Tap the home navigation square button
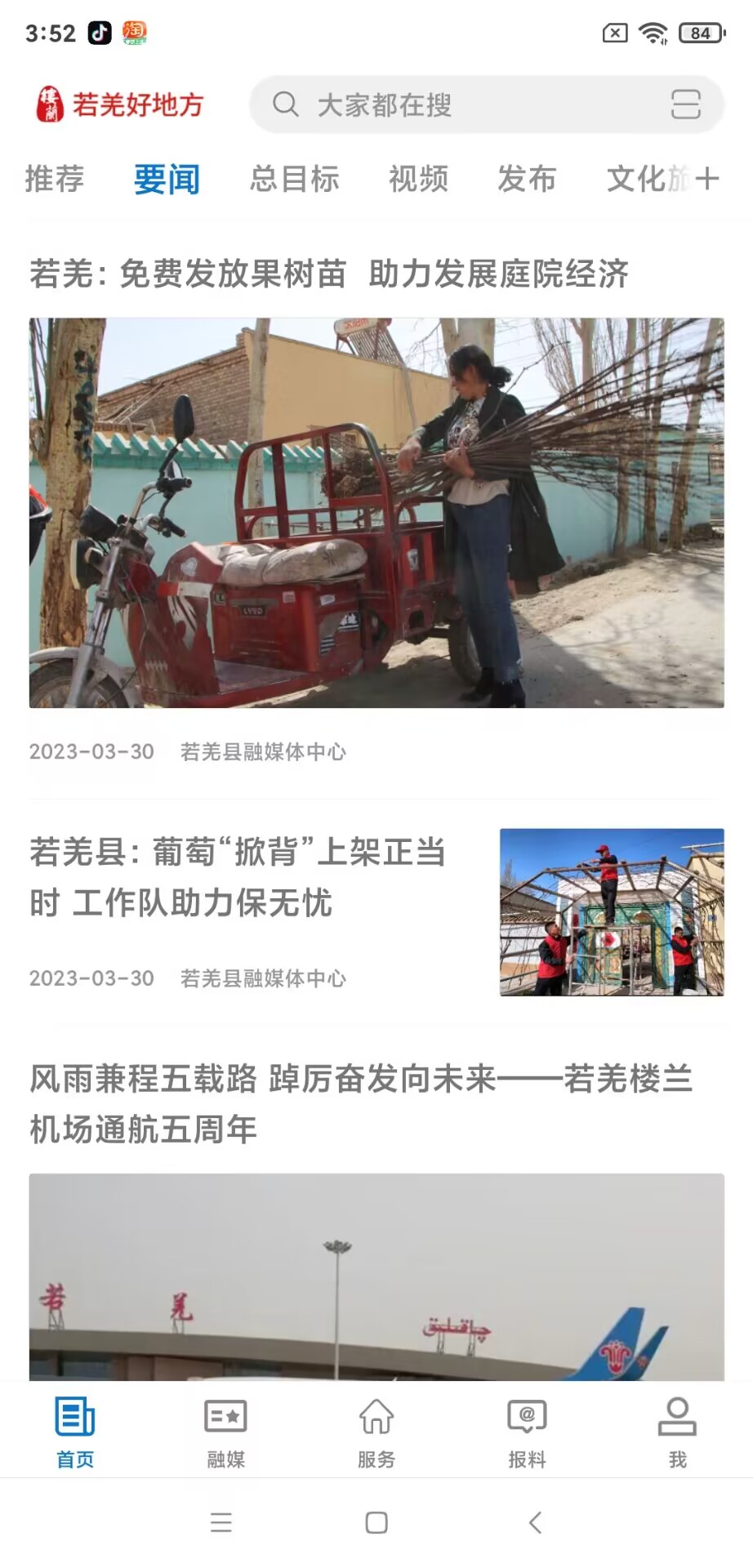The height and width of the screenshot is (1568, 753). click(376, 1521)
